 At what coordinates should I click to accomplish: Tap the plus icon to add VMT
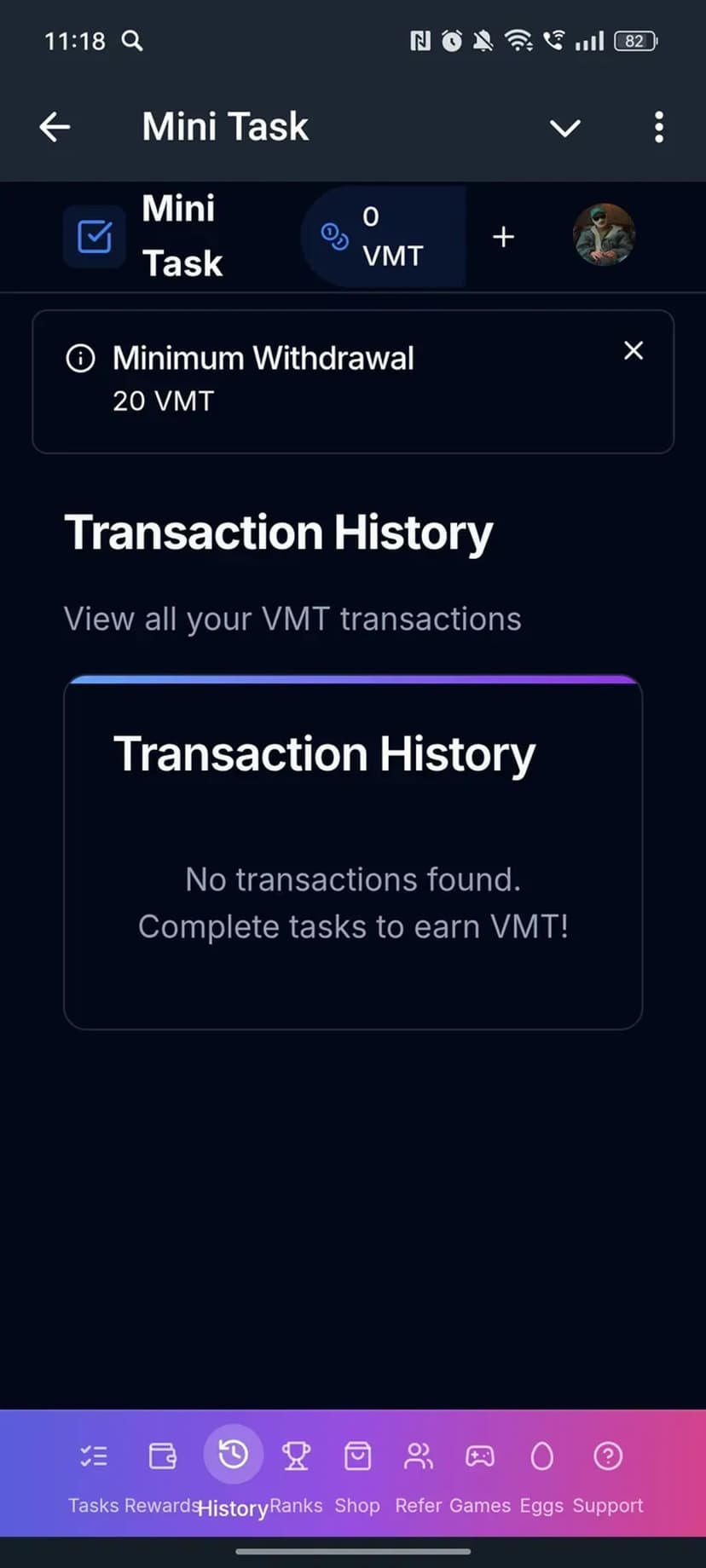[504, 237]
